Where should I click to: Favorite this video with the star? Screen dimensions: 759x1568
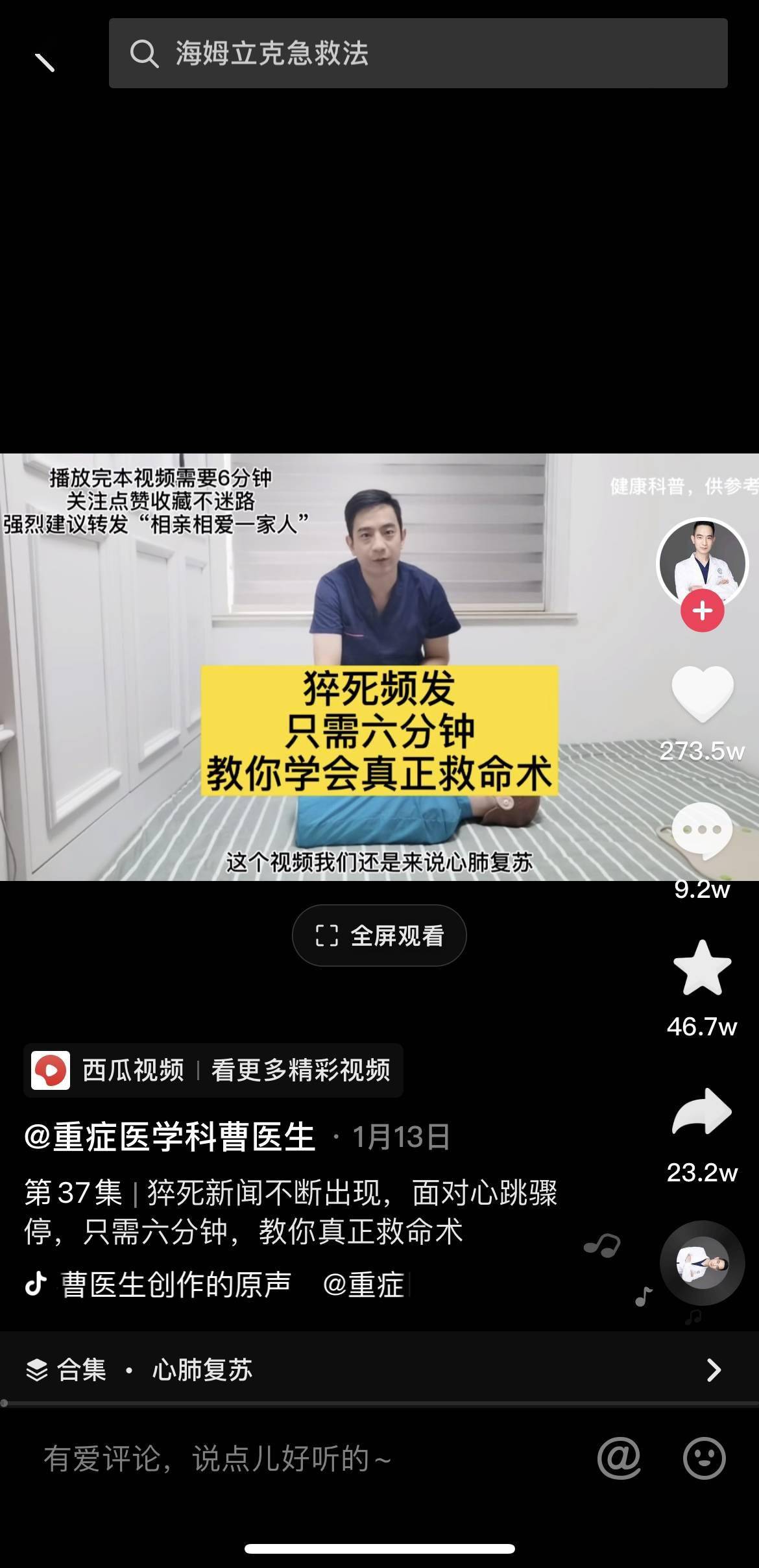(702, 968)
